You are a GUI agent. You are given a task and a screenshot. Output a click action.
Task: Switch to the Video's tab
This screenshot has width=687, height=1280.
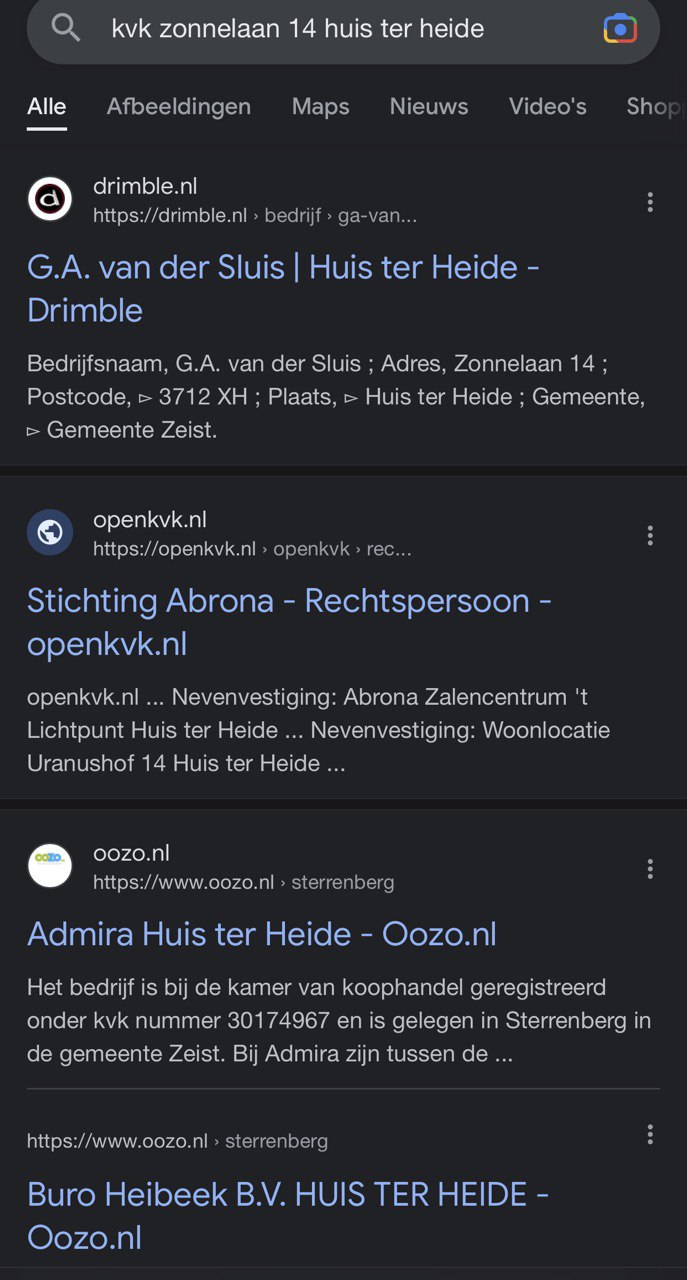click(x=548, y=106)
